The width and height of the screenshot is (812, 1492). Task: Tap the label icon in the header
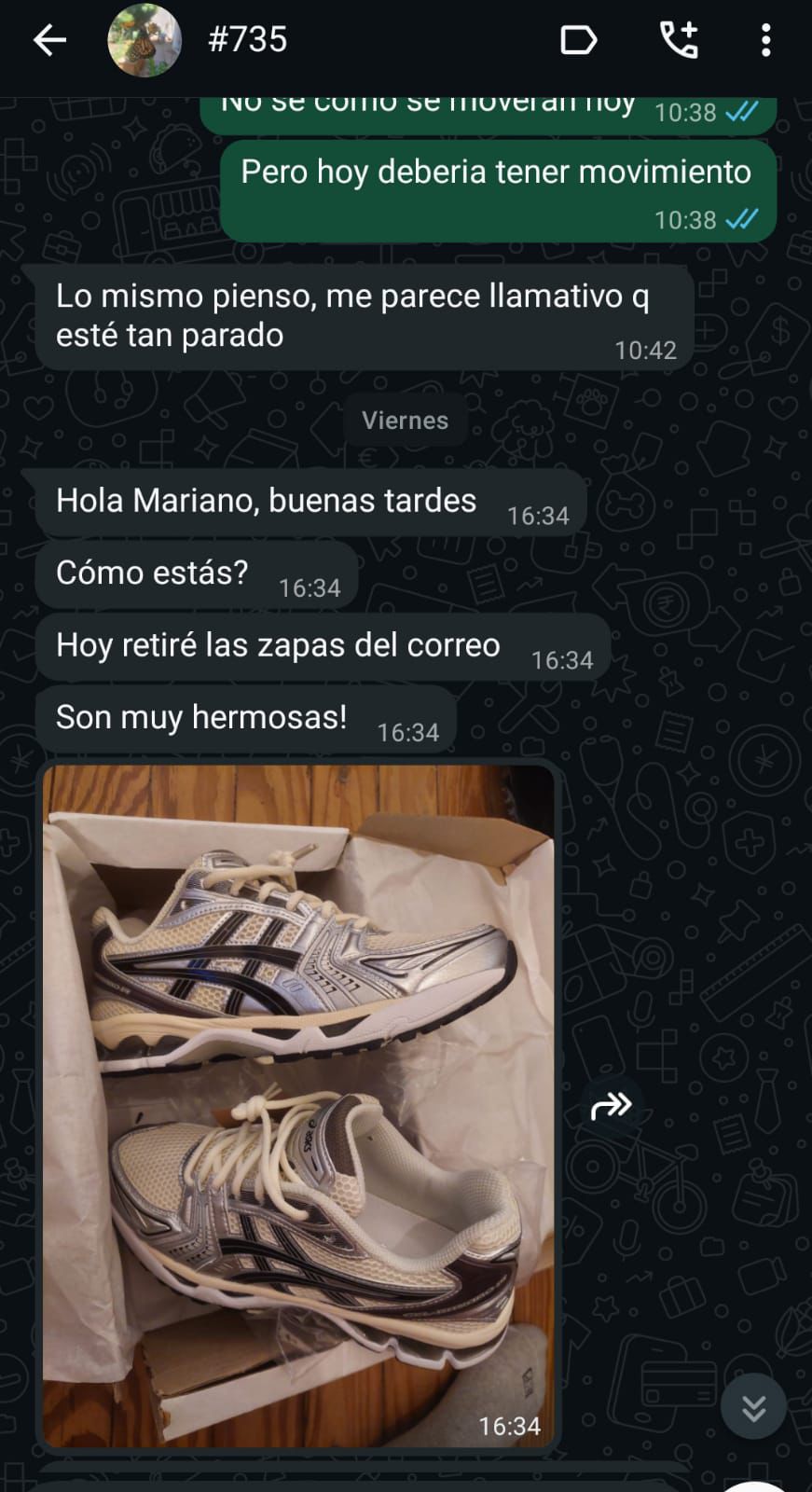point(578,40)
